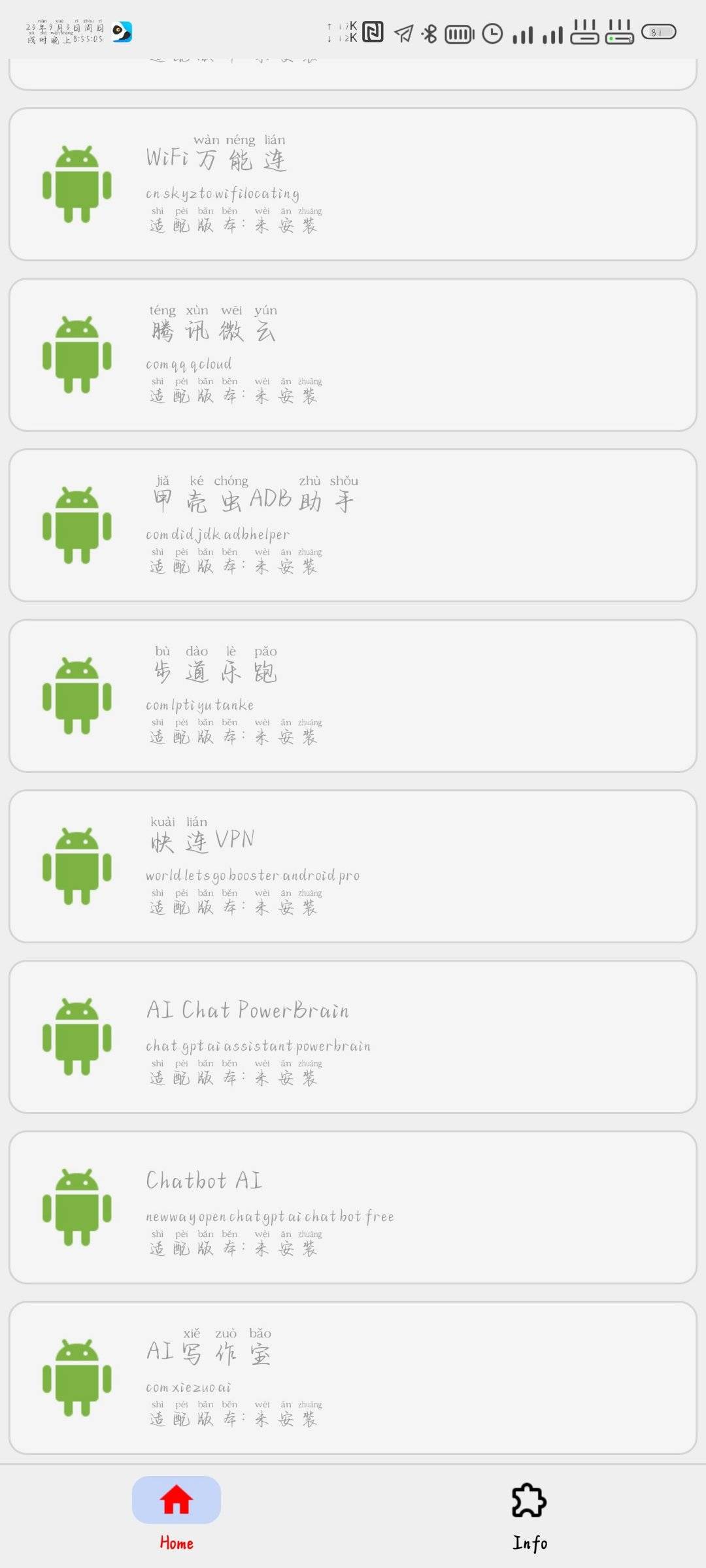Screen dimensions: 706x1568
Task: Tap the 快连VPN card
Action: (x=353, y=866)
